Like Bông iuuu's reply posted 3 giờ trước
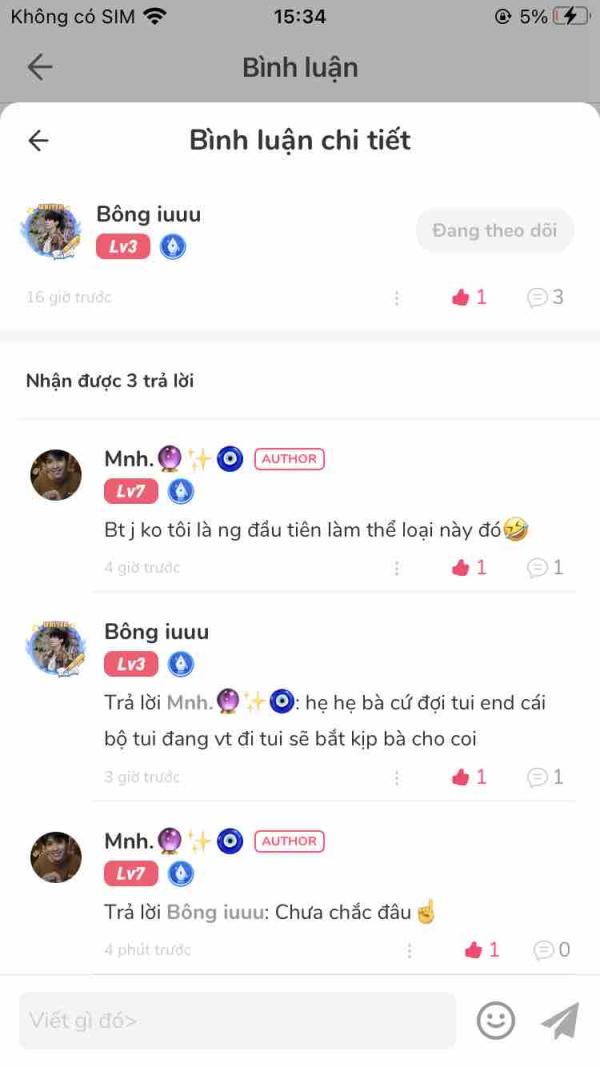Viewport: 600px width, 1067px height. tap(461, 777)
